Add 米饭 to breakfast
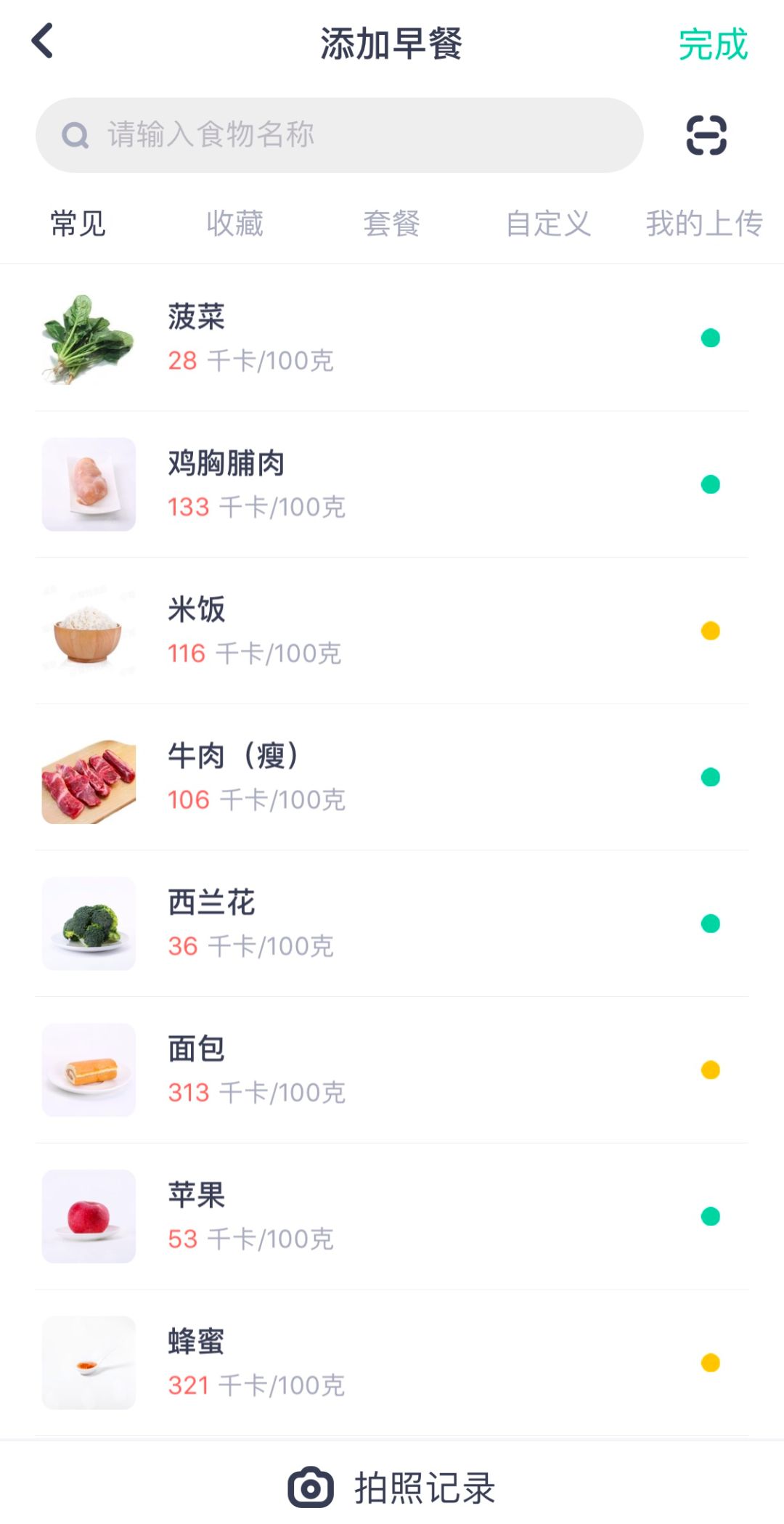 pos(392,631)
